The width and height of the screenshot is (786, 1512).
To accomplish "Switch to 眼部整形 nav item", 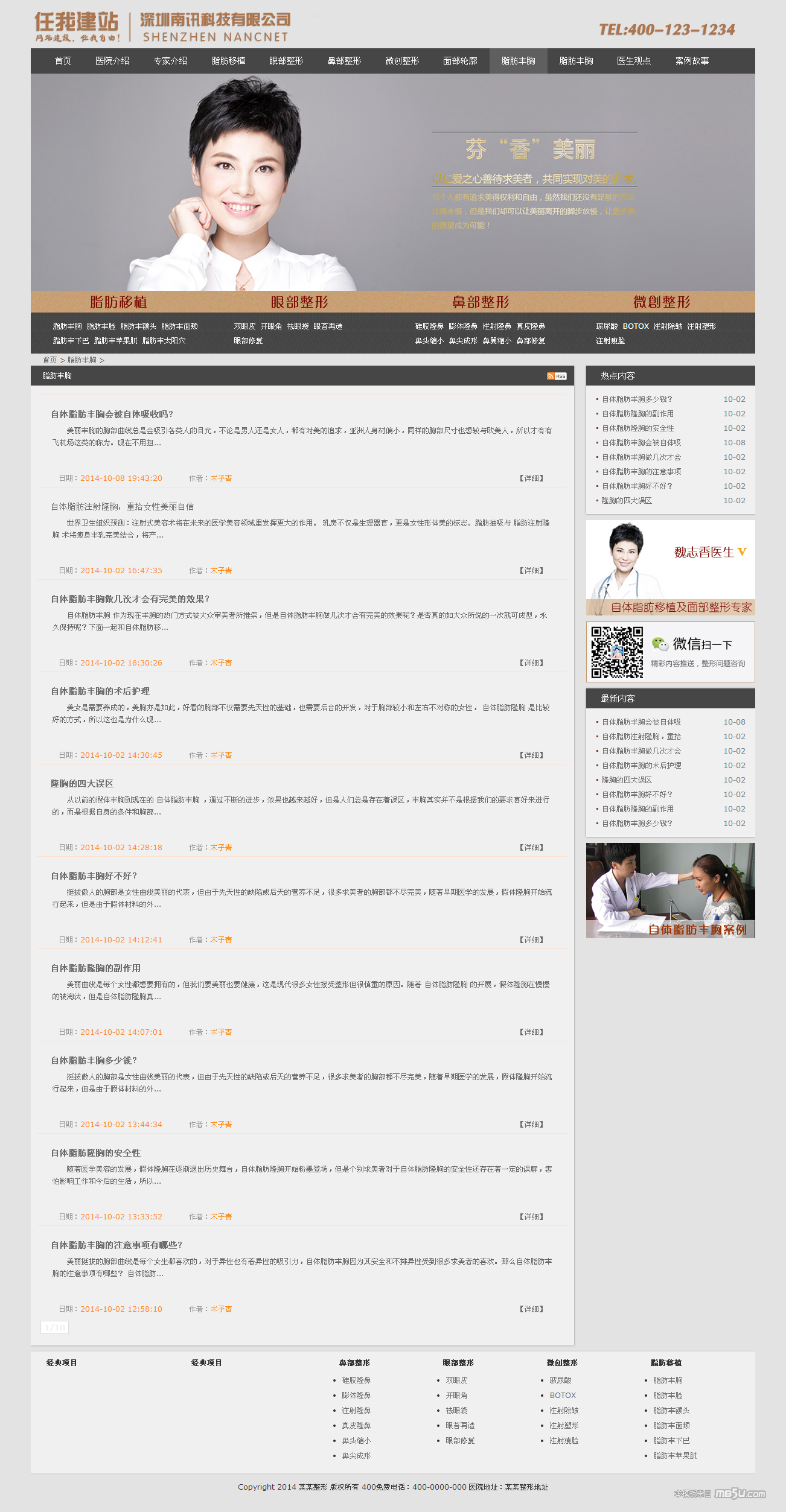I will point(286,61).
